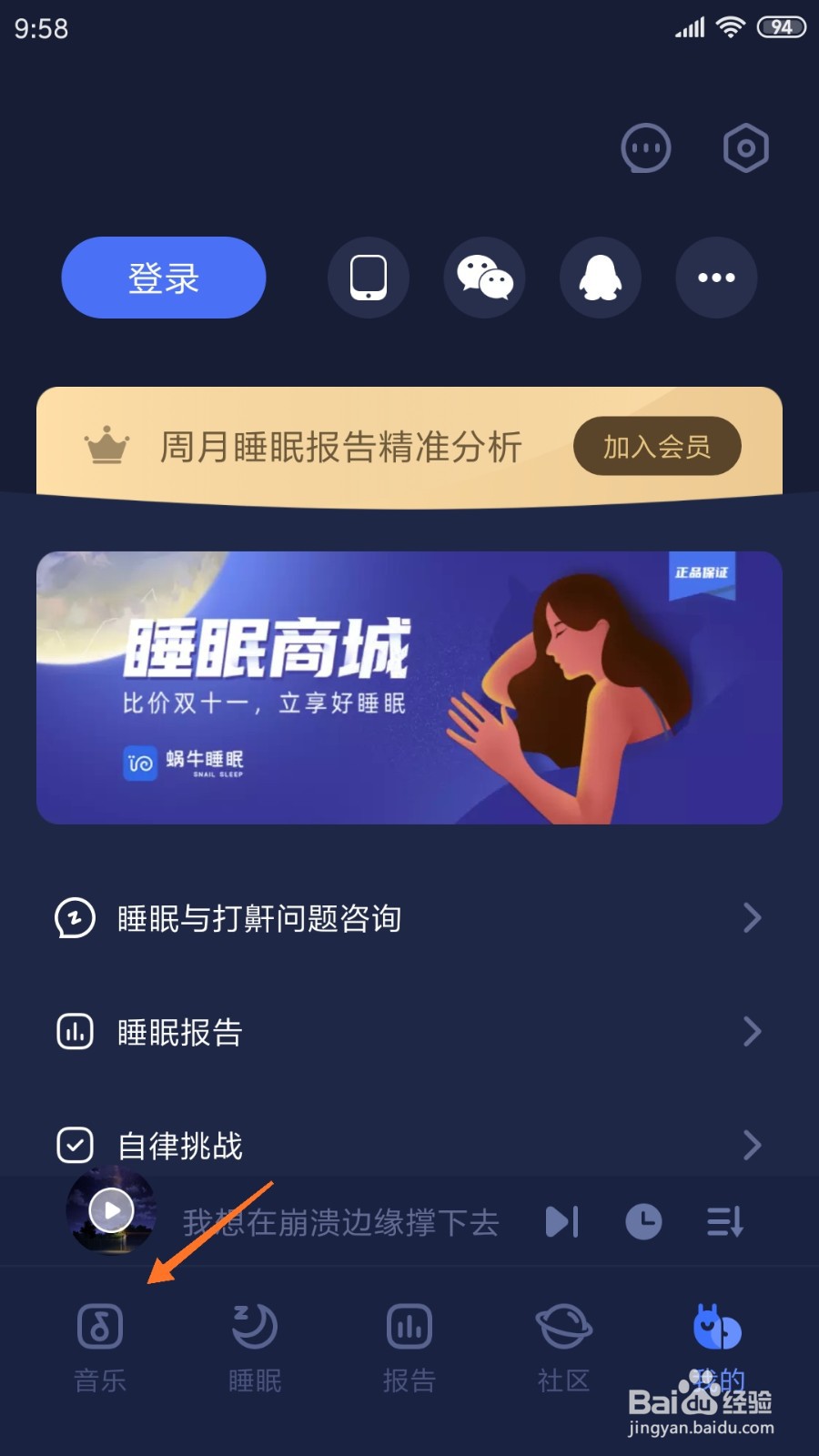The height and width of the screenshot is (1456, 819).
Task: Expand 睡眠与打鼾问题咨询 via its chevron
Action: (752, 918)
